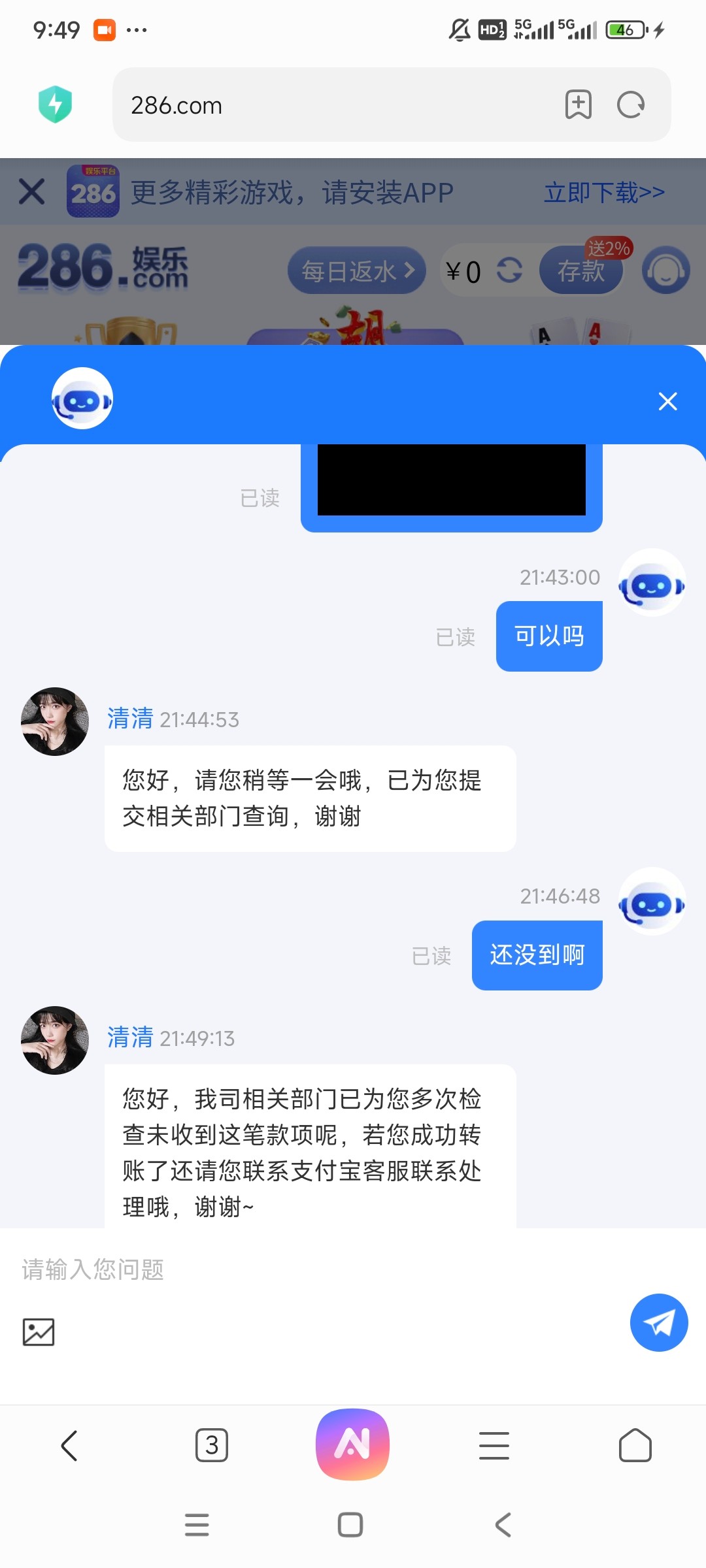Add this page to bookmarks
This screenshot has height=1568, width=706.
pos(579,105)
